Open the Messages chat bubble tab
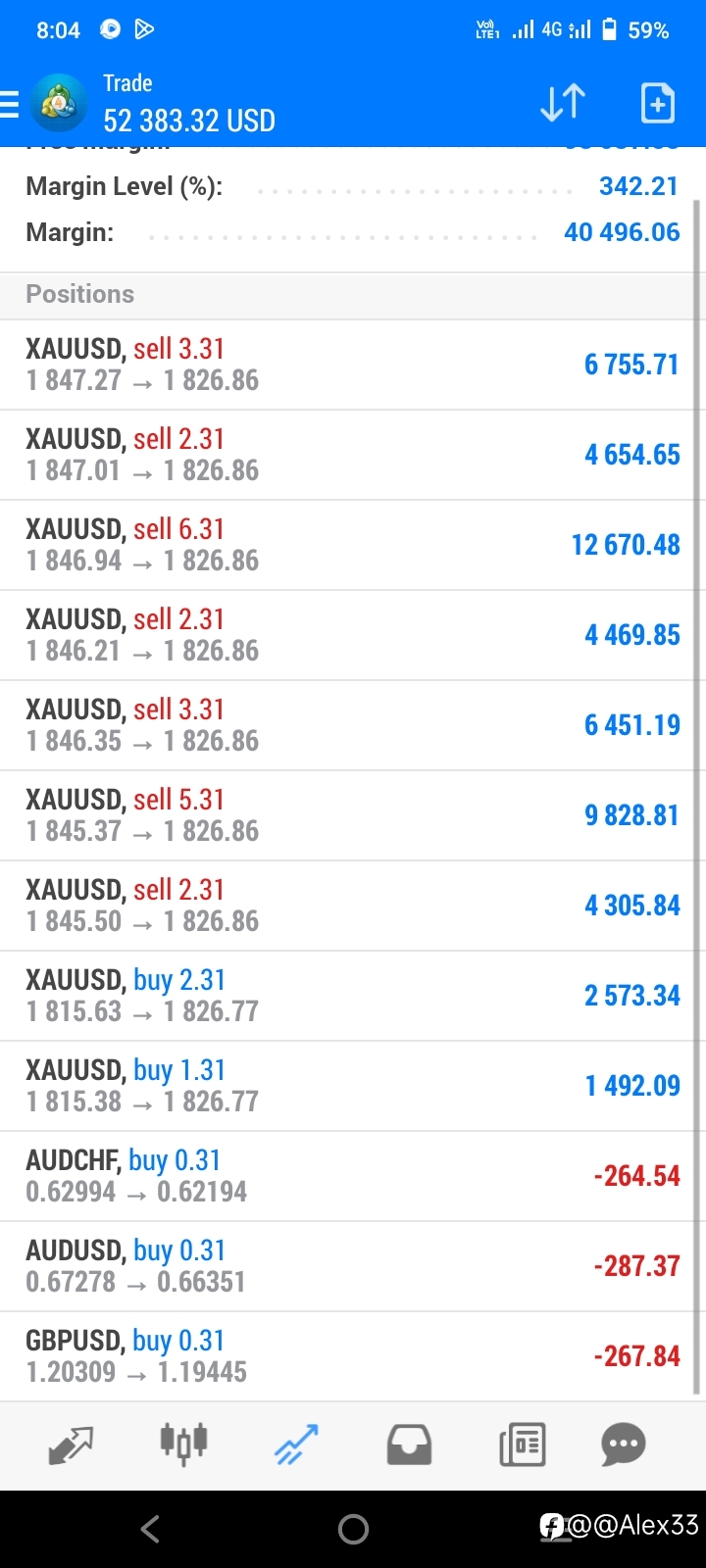Screen dimensions: 706x1568 pyautogui.click(x=624, y=1445)
